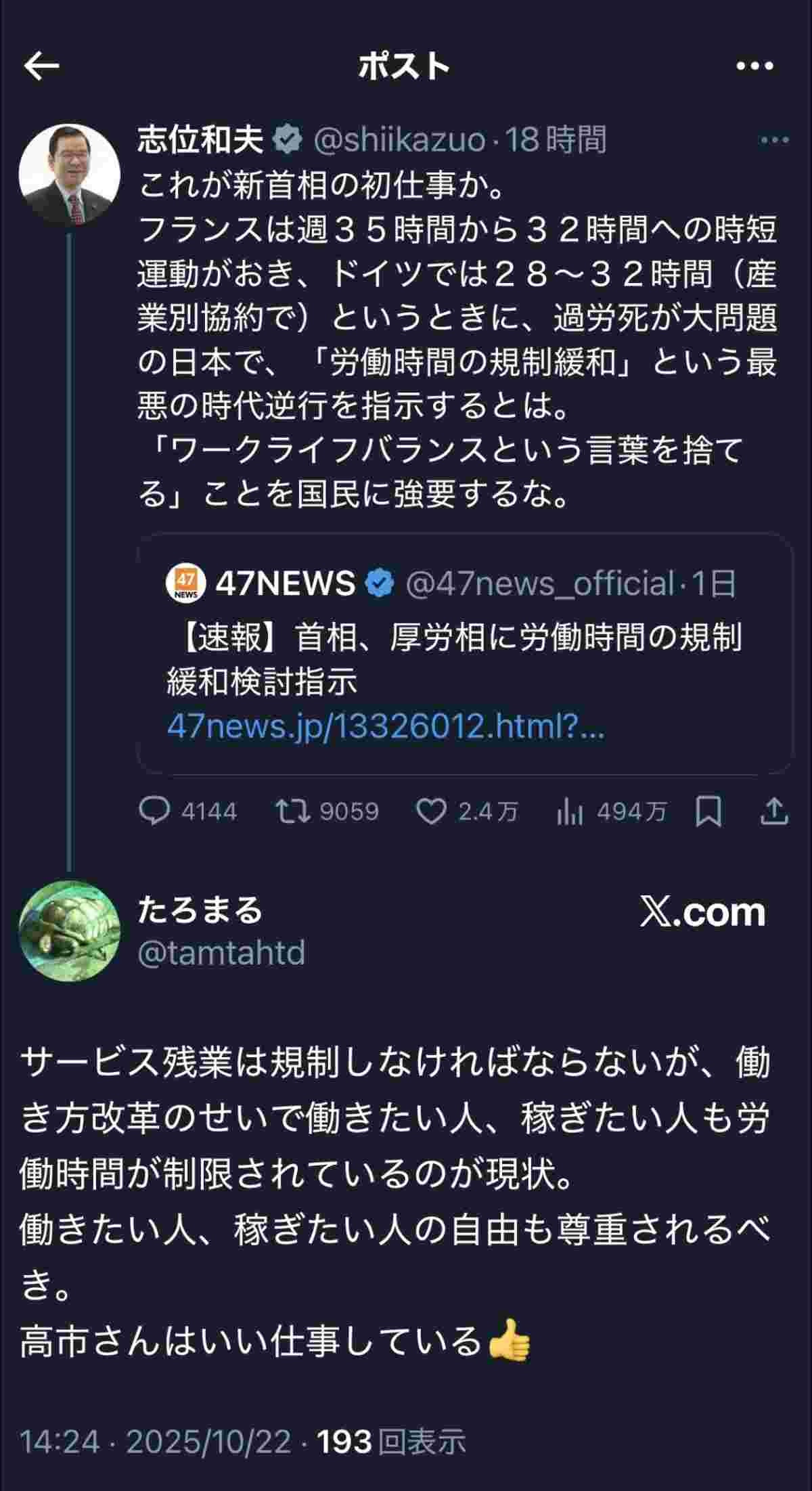This screenshot has width=812, height=1491.
Task: Go back using the top-left arrow
Action: [x=42, y=66]
